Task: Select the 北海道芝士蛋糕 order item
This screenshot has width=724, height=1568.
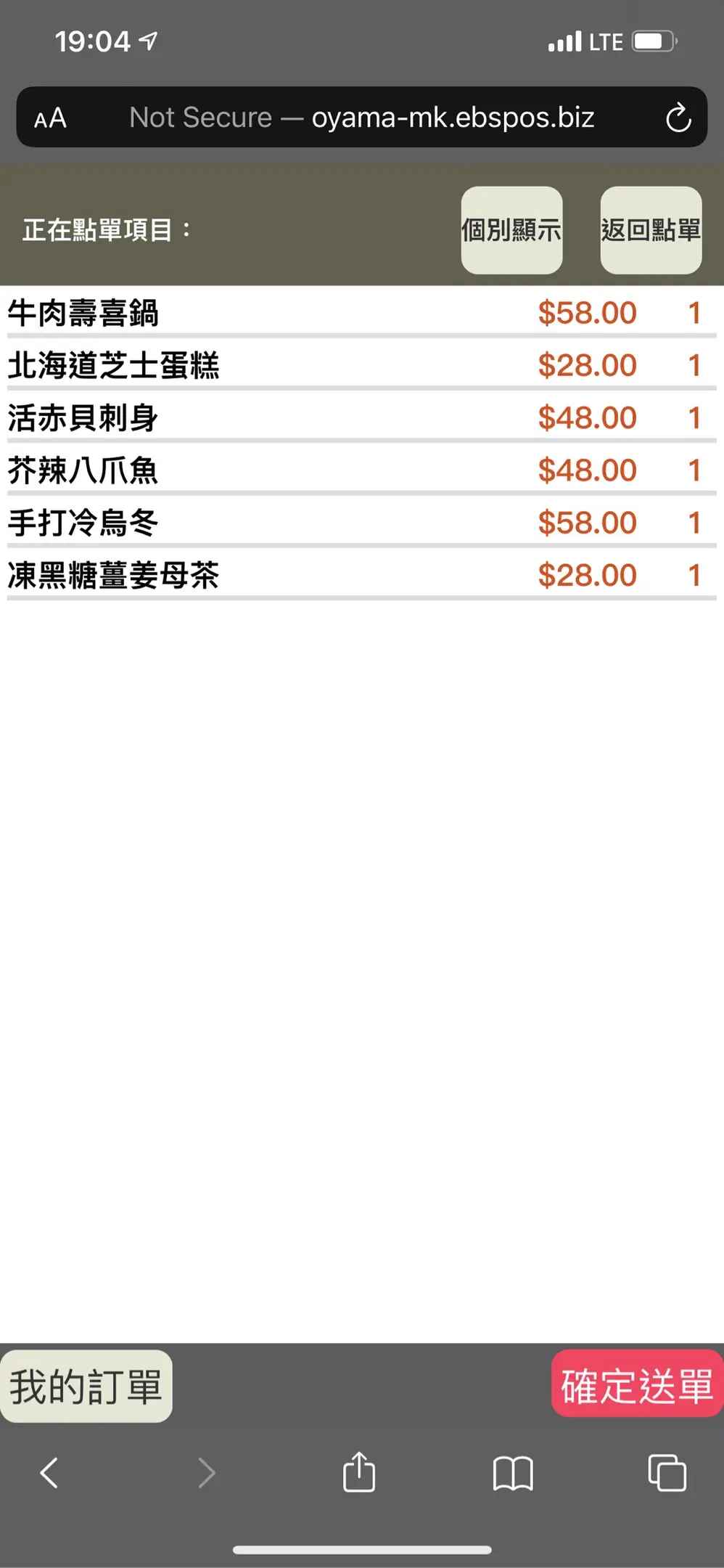Action: (362, 365)
